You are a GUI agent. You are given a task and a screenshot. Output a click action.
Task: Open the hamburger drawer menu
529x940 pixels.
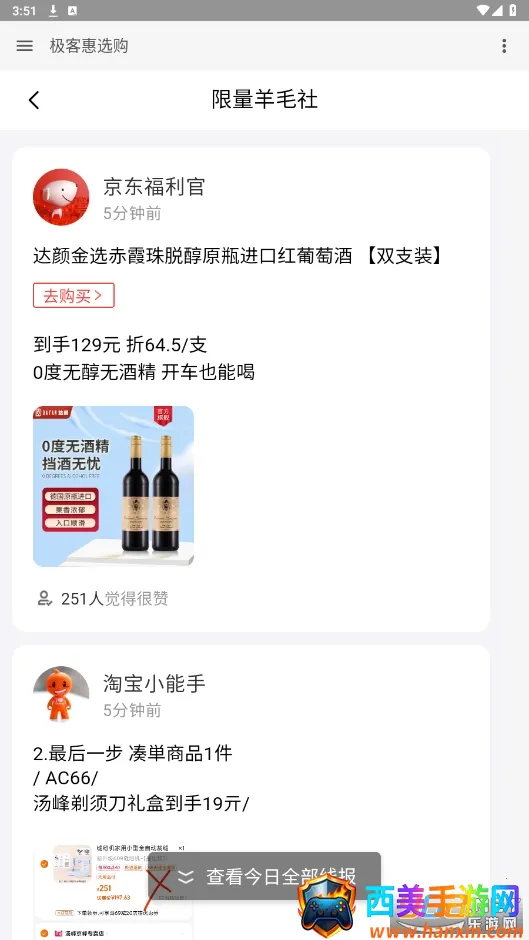(x=25, y=46)
